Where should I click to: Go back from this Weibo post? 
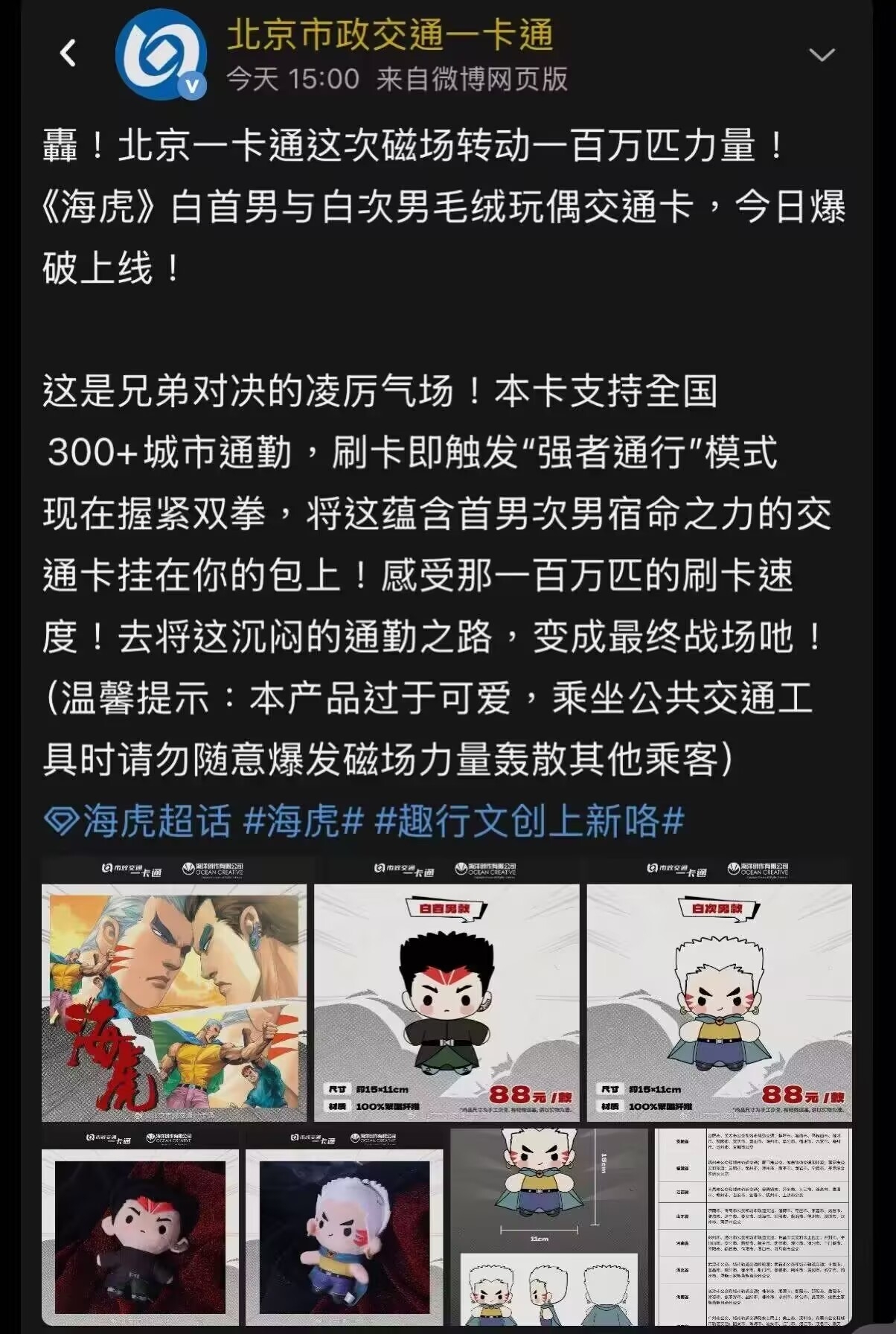(68, 54)
